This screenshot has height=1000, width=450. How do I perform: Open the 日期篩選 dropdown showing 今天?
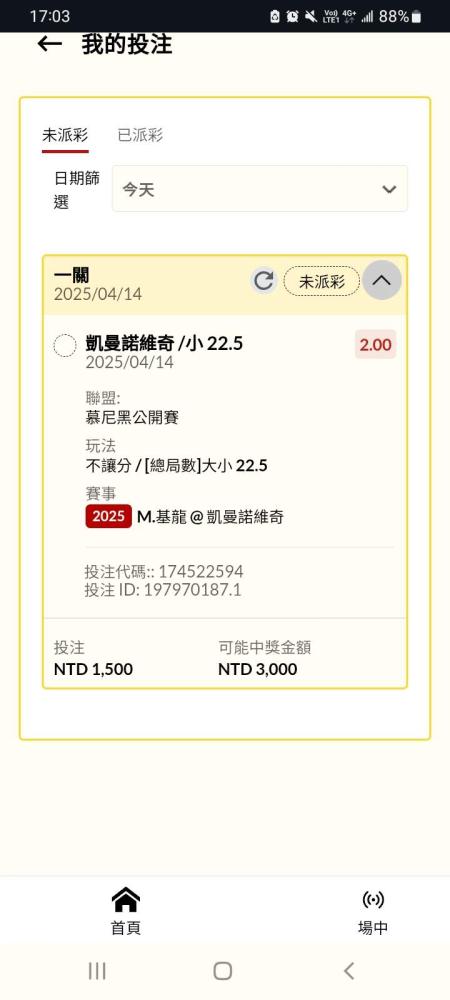[260, 189]
